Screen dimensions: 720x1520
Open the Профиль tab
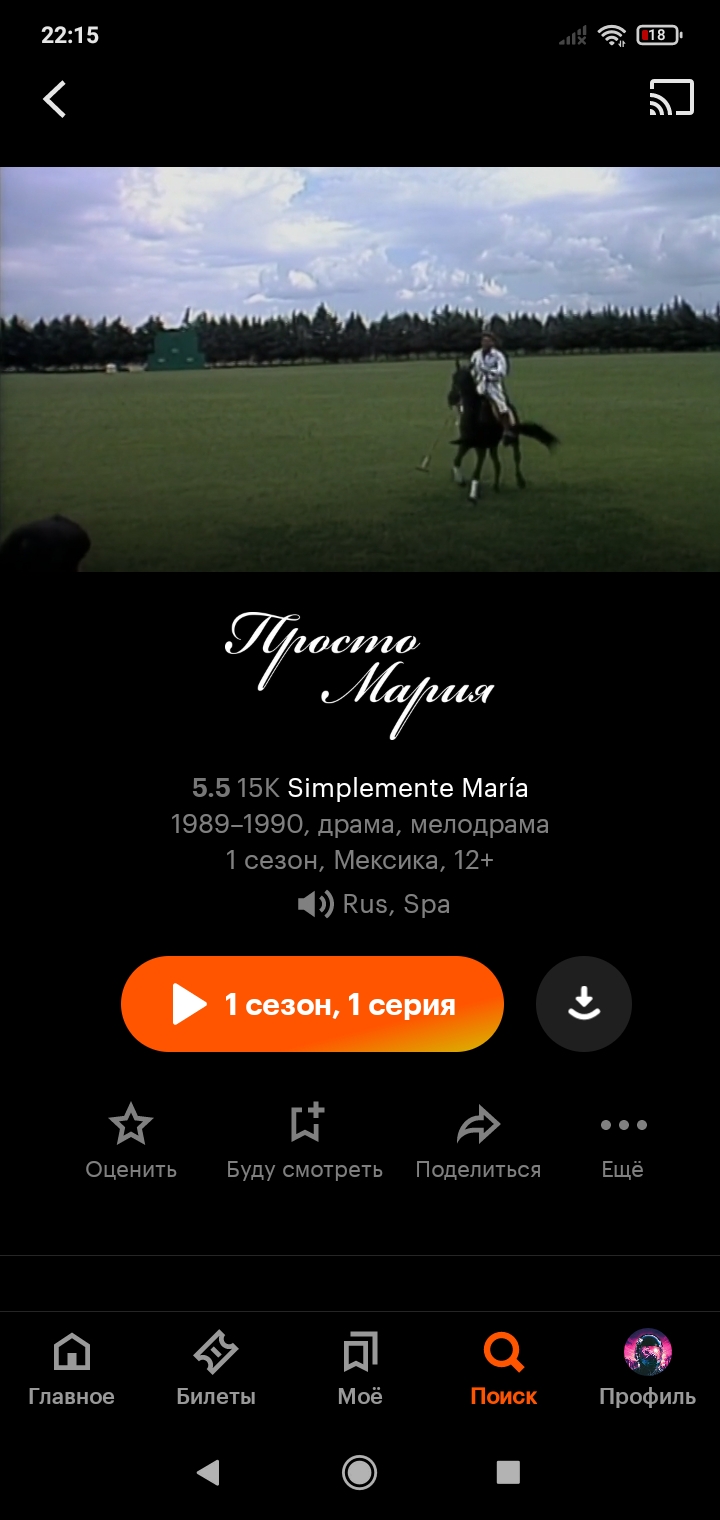point(647,1370)
